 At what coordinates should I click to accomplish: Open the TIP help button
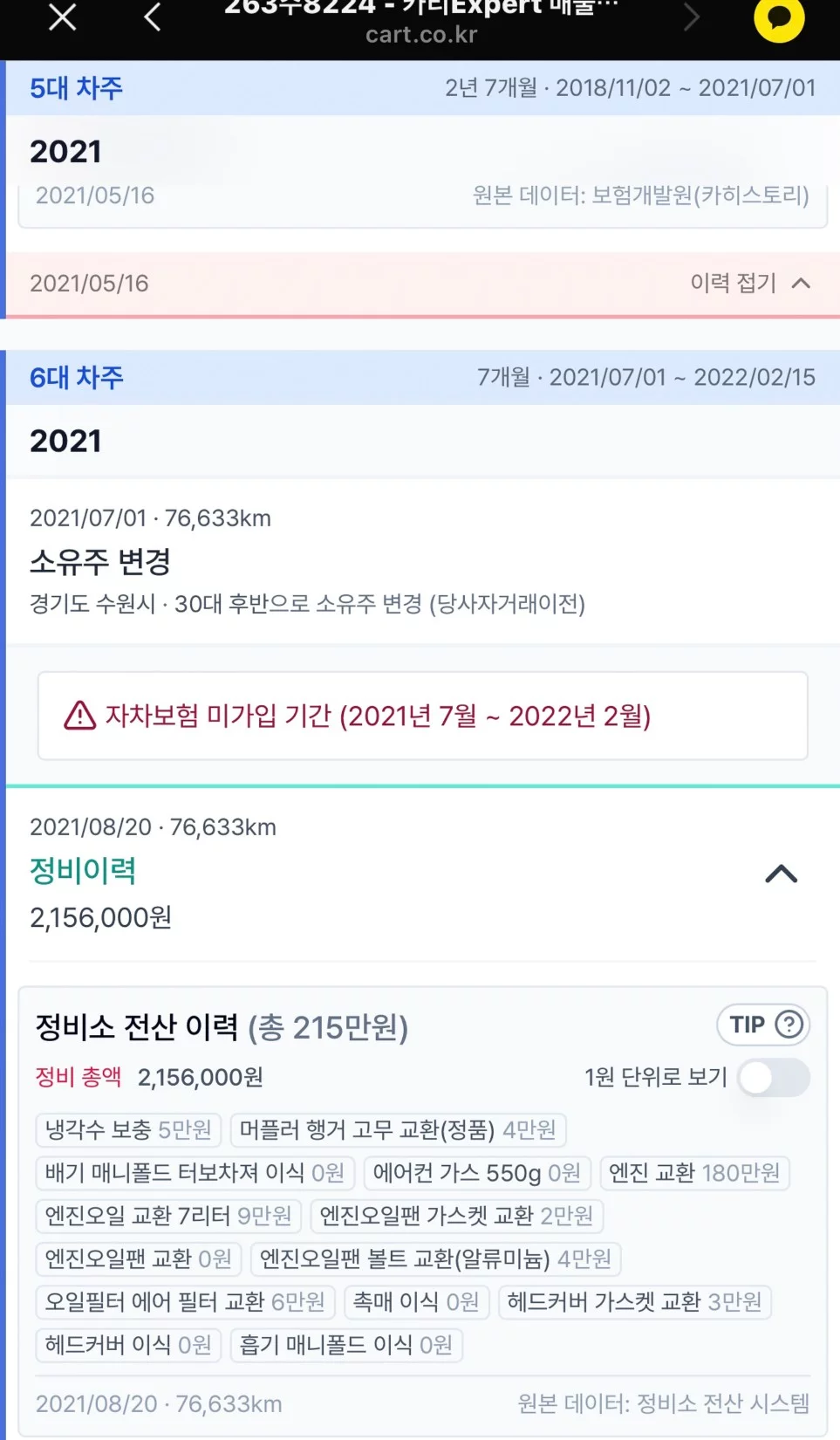pyautogui.click(x=763, y=1025)
